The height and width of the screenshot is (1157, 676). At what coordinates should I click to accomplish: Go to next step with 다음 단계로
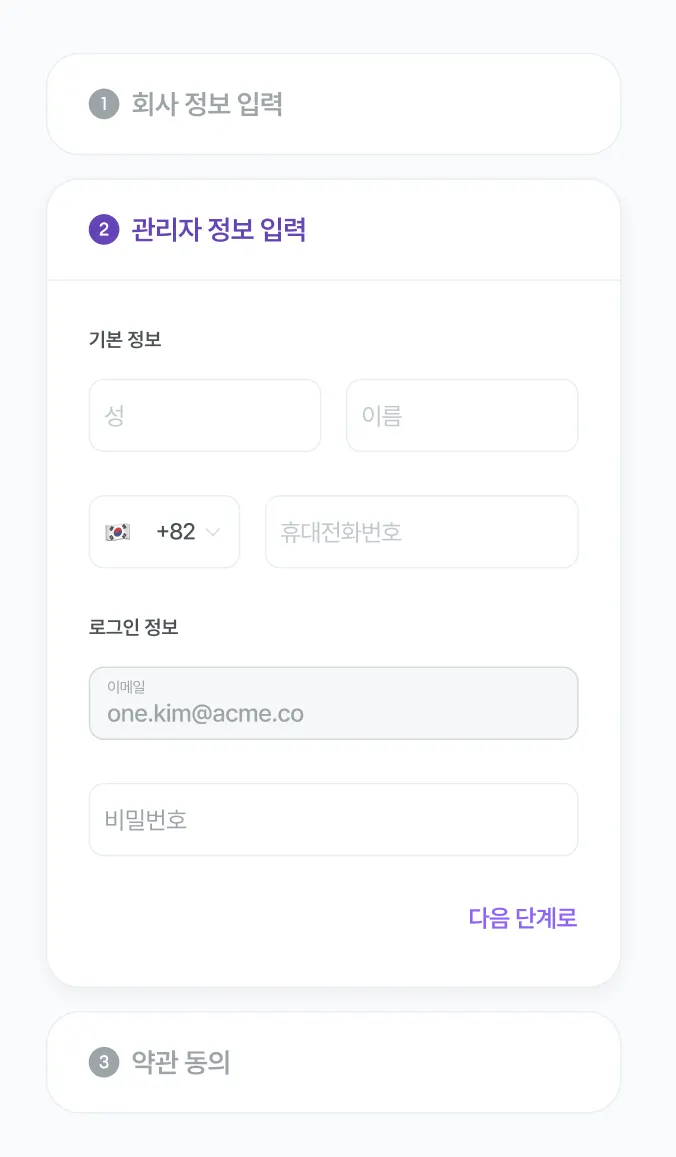(x=523, y=918)
